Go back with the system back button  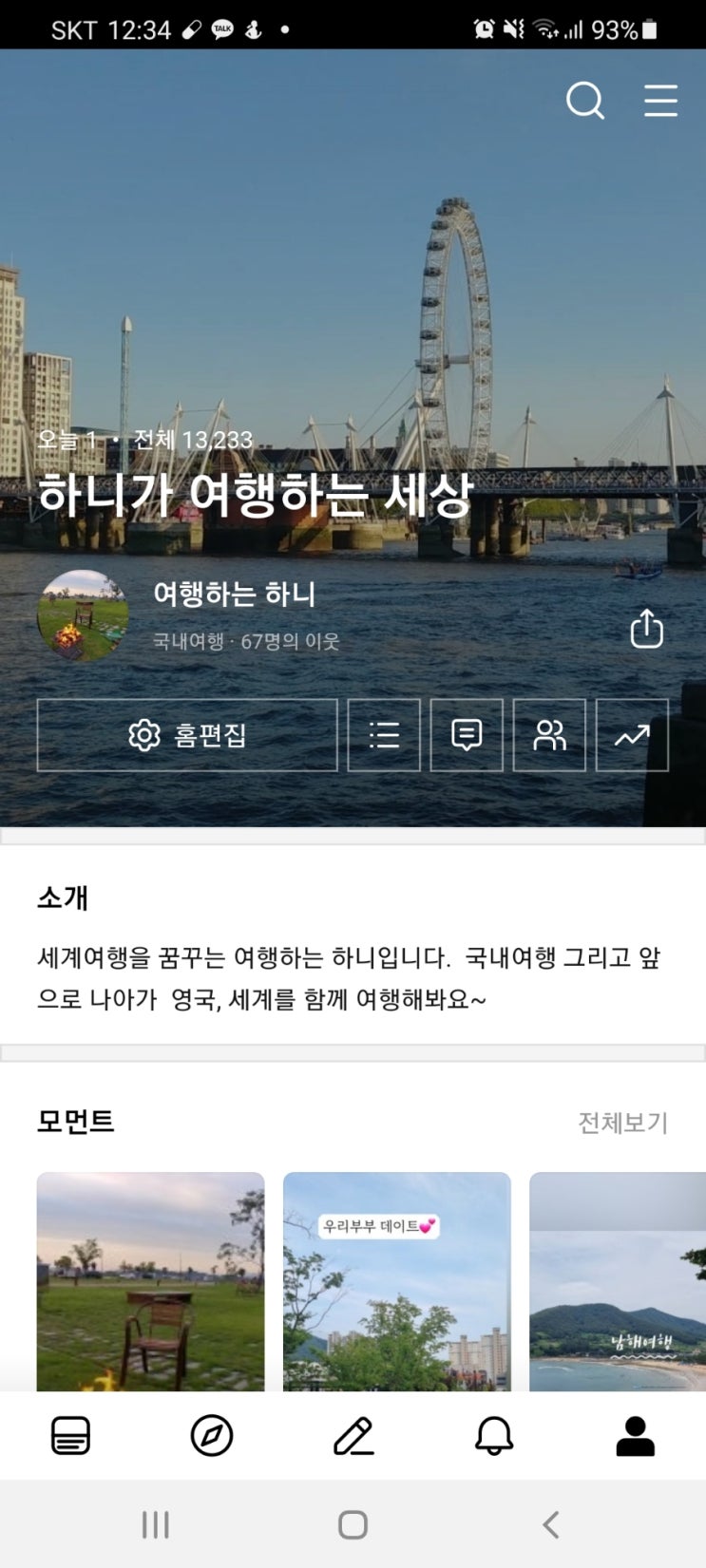(x=551, y=1525)
